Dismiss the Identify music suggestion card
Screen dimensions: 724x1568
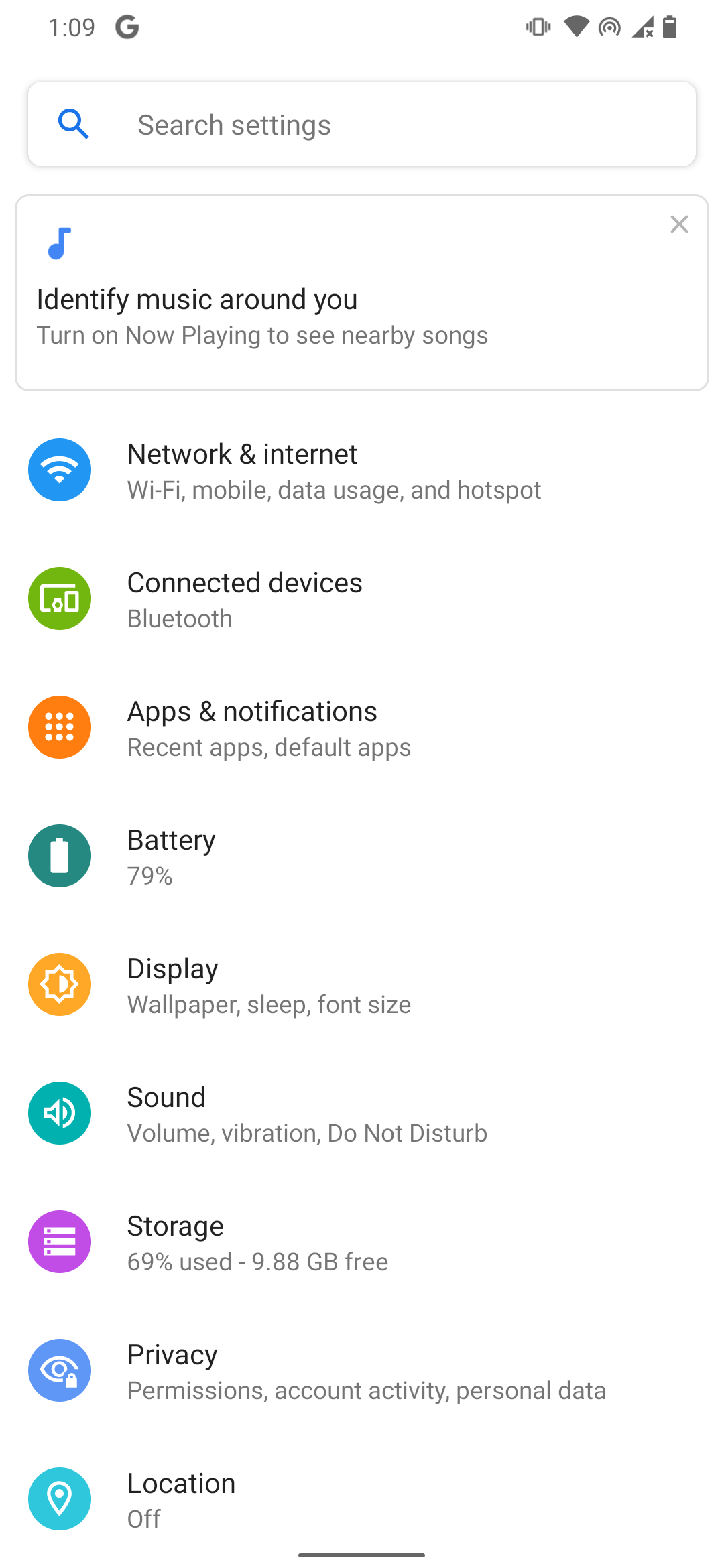click(x=679, y=224)
